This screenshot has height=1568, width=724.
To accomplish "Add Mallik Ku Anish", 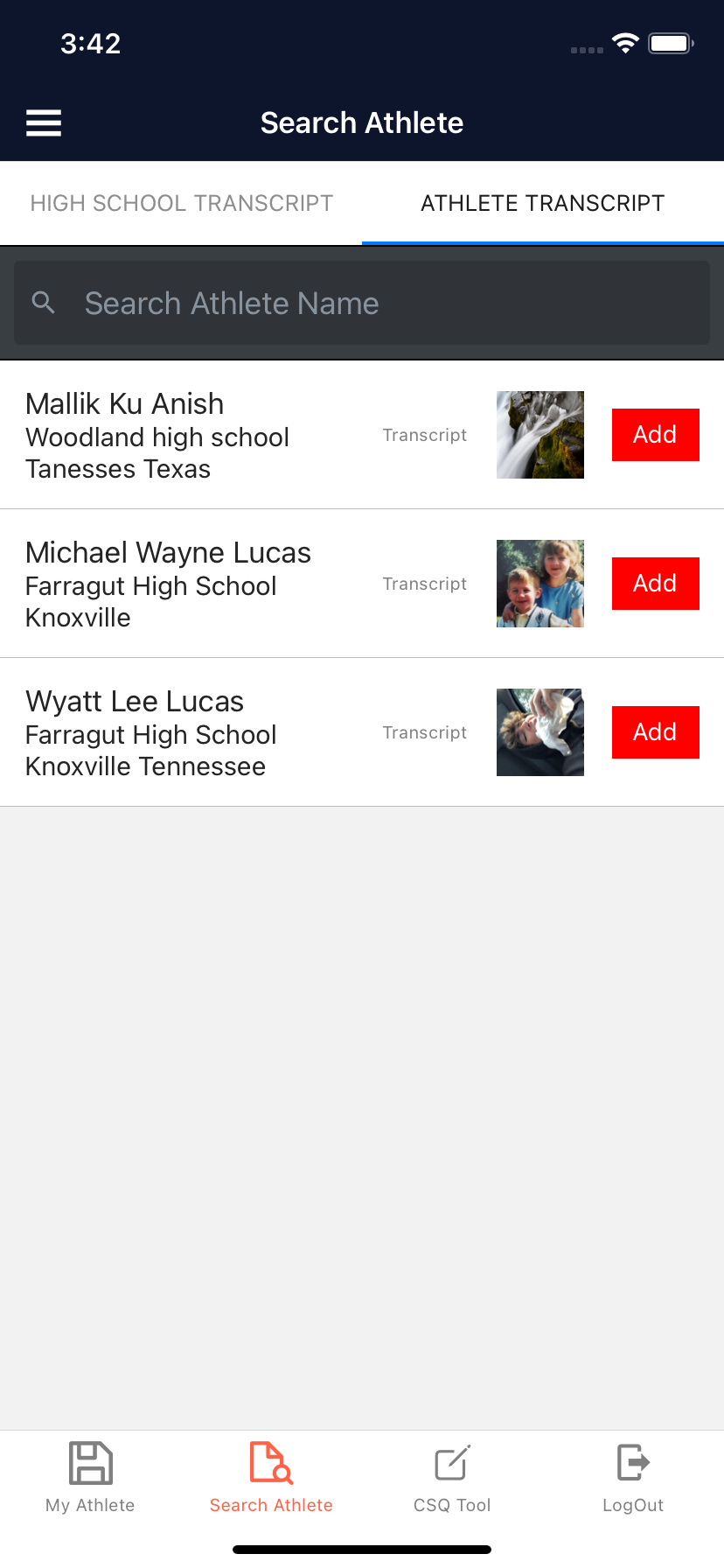I will tap(655, 435).
